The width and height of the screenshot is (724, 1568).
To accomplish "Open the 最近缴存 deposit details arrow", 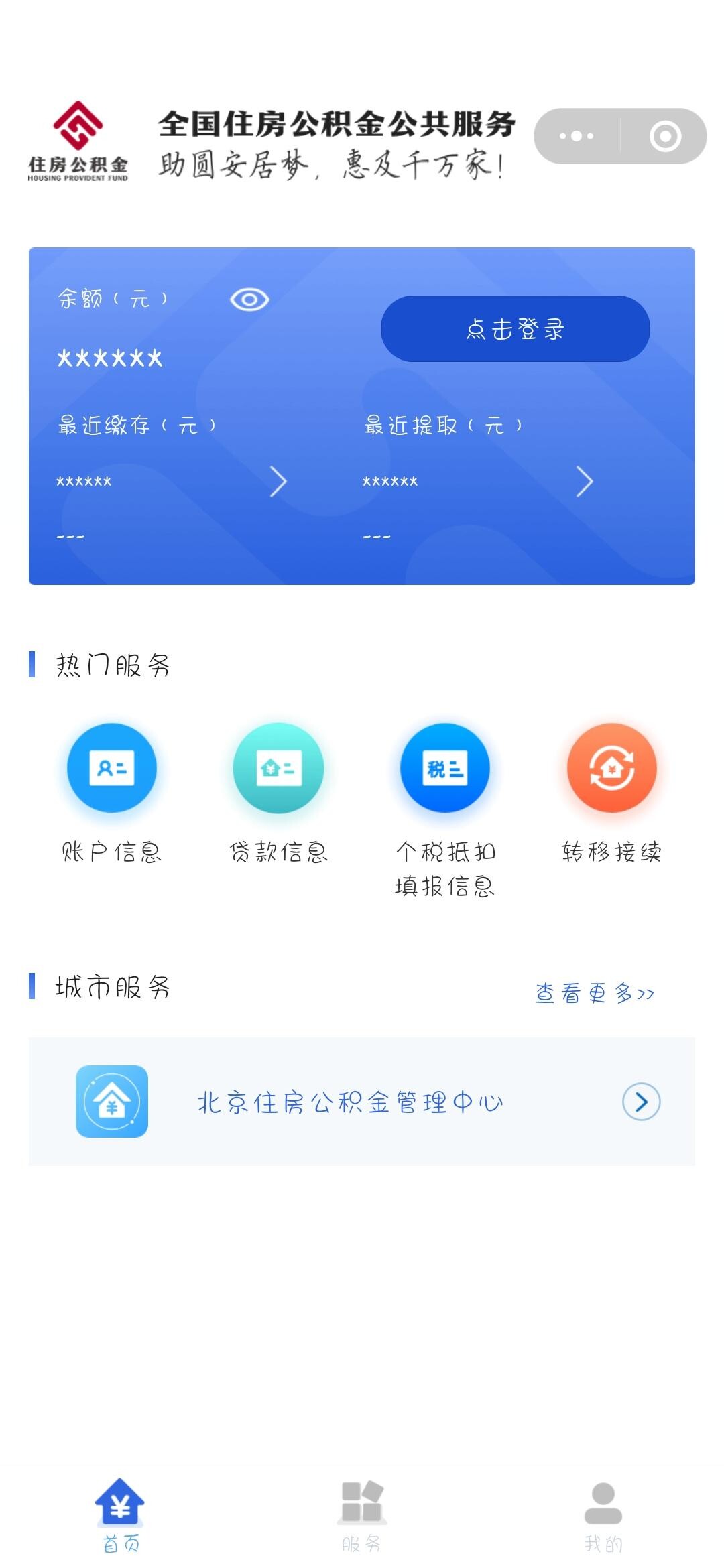I will pos(278,482).
